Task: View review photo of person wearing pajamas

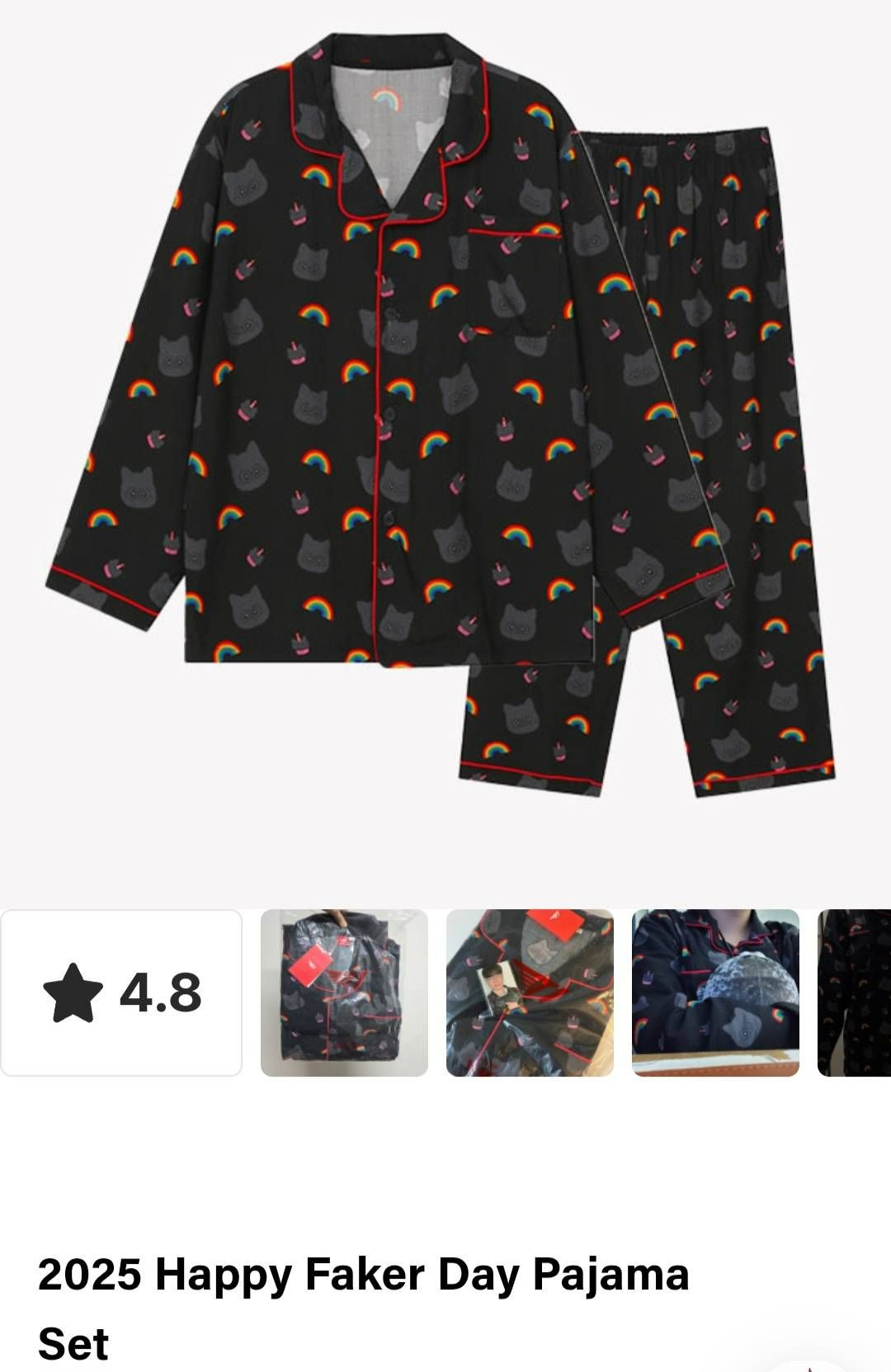Action: click(715, 992)
